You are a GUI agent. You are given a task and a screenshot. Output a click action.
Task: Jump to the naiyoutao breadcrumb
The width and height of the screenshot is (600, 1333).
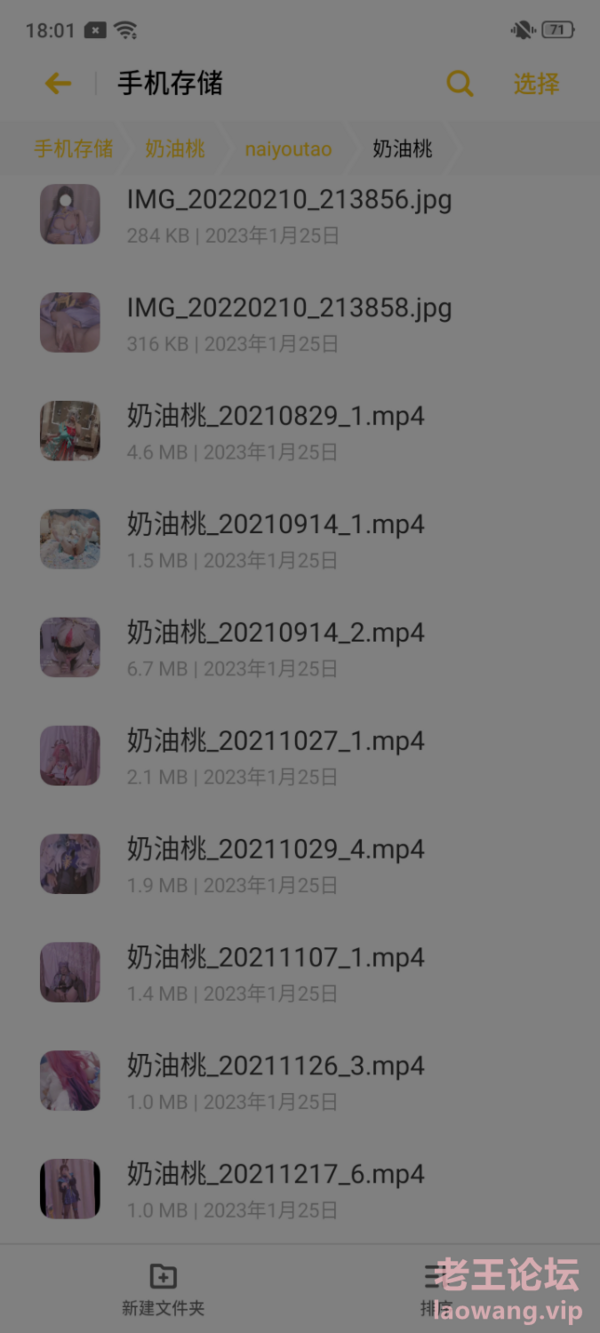point(287,149)
